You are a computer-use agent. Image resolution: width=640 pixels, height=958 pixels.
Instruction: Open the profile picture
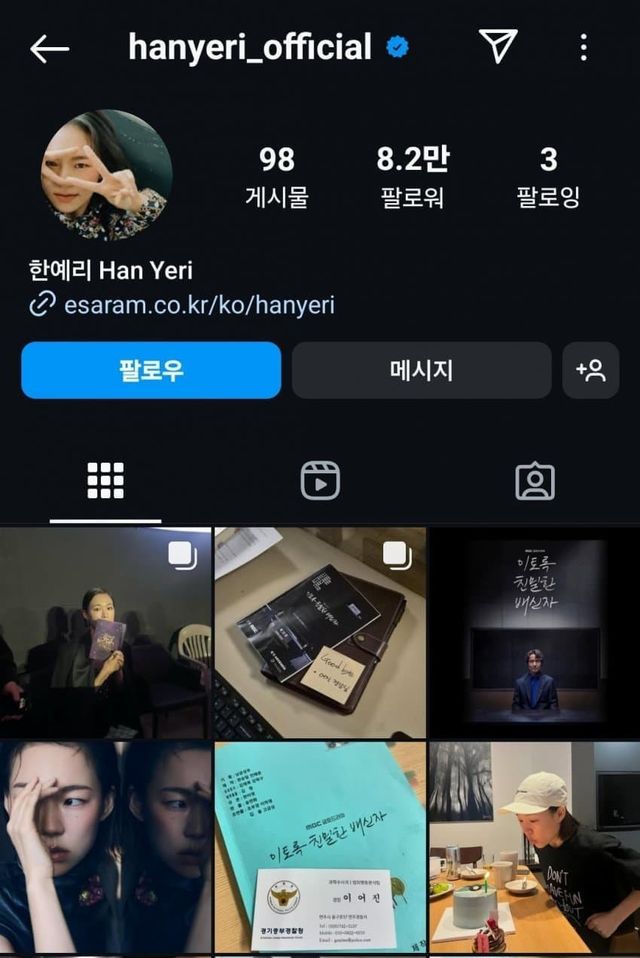106,175
